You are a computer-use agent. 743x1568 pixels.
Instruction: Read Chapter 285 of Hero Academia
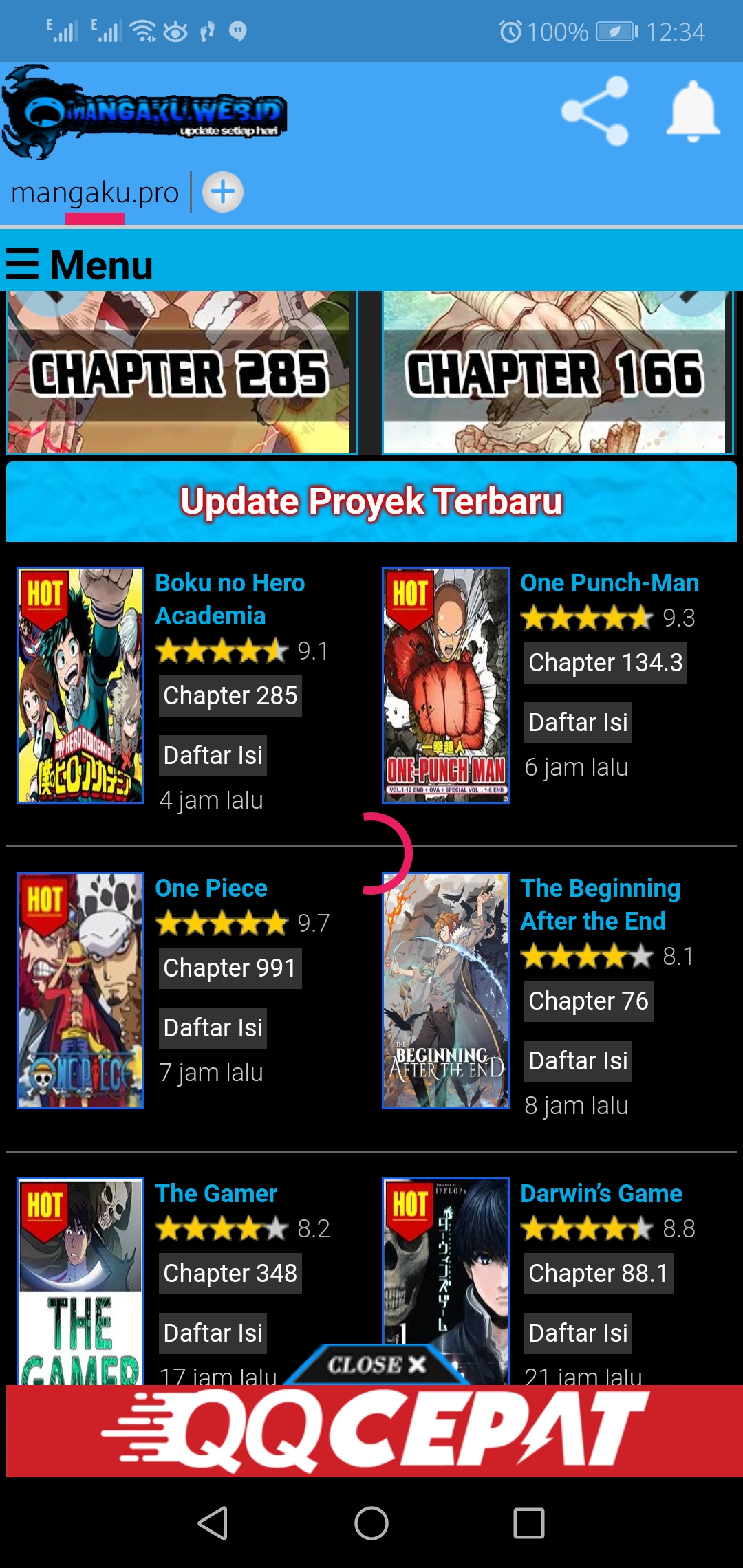pyautogui.click(x=230, y=695)
